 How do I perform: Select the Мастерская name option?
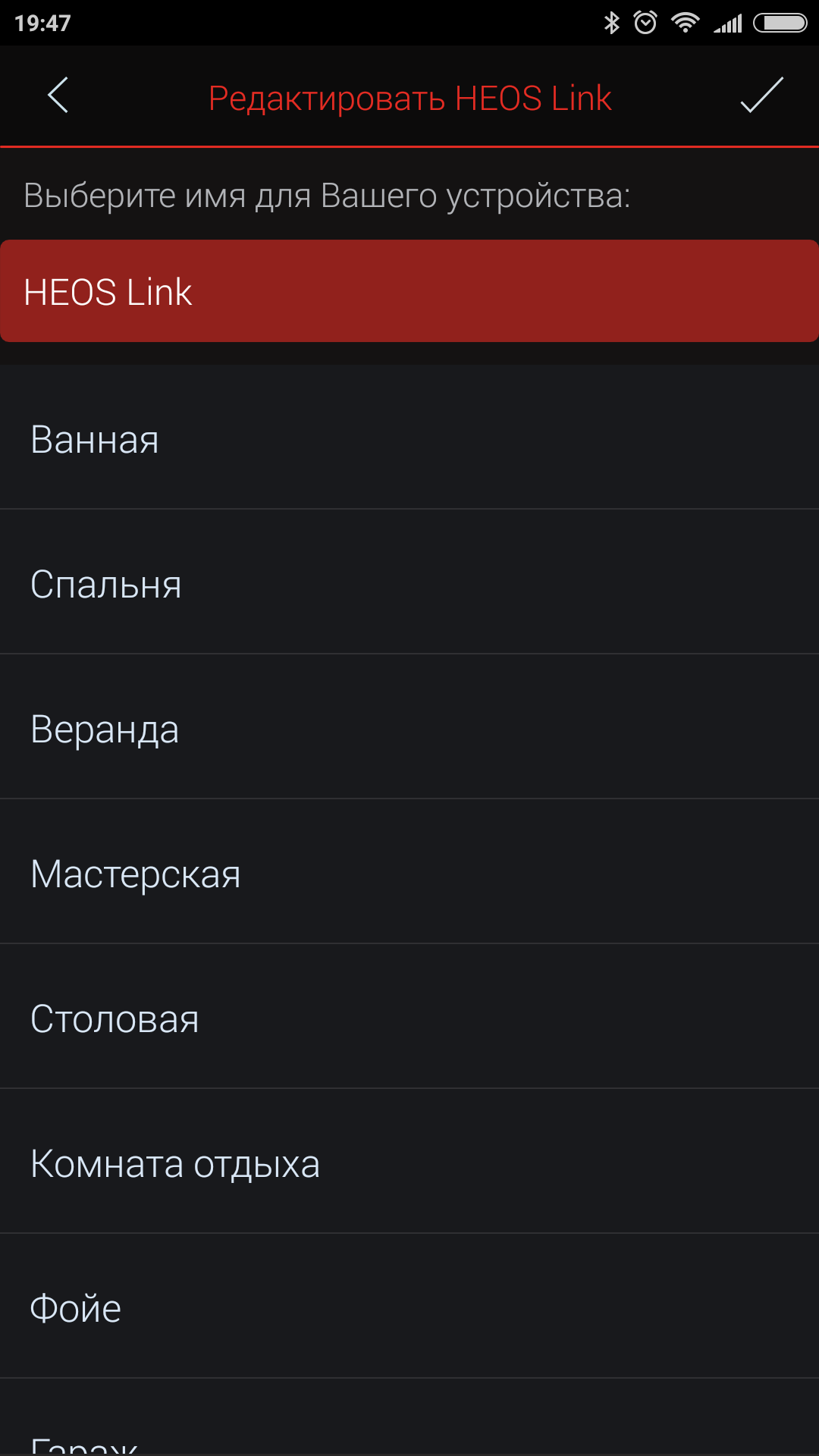tap(409, 873)
